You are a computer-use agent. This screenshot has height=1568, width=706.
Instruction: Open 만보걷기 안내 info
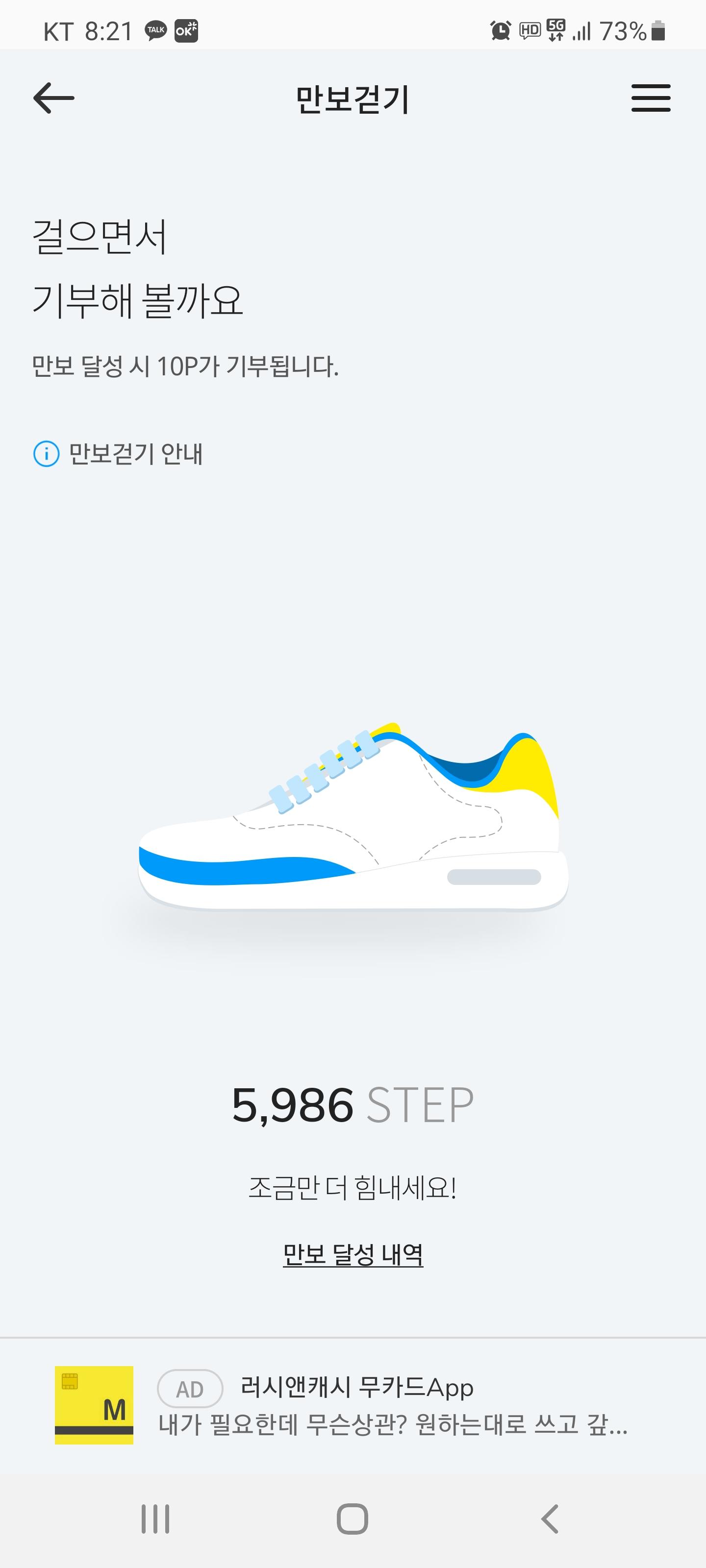click(x=118, y=454)
